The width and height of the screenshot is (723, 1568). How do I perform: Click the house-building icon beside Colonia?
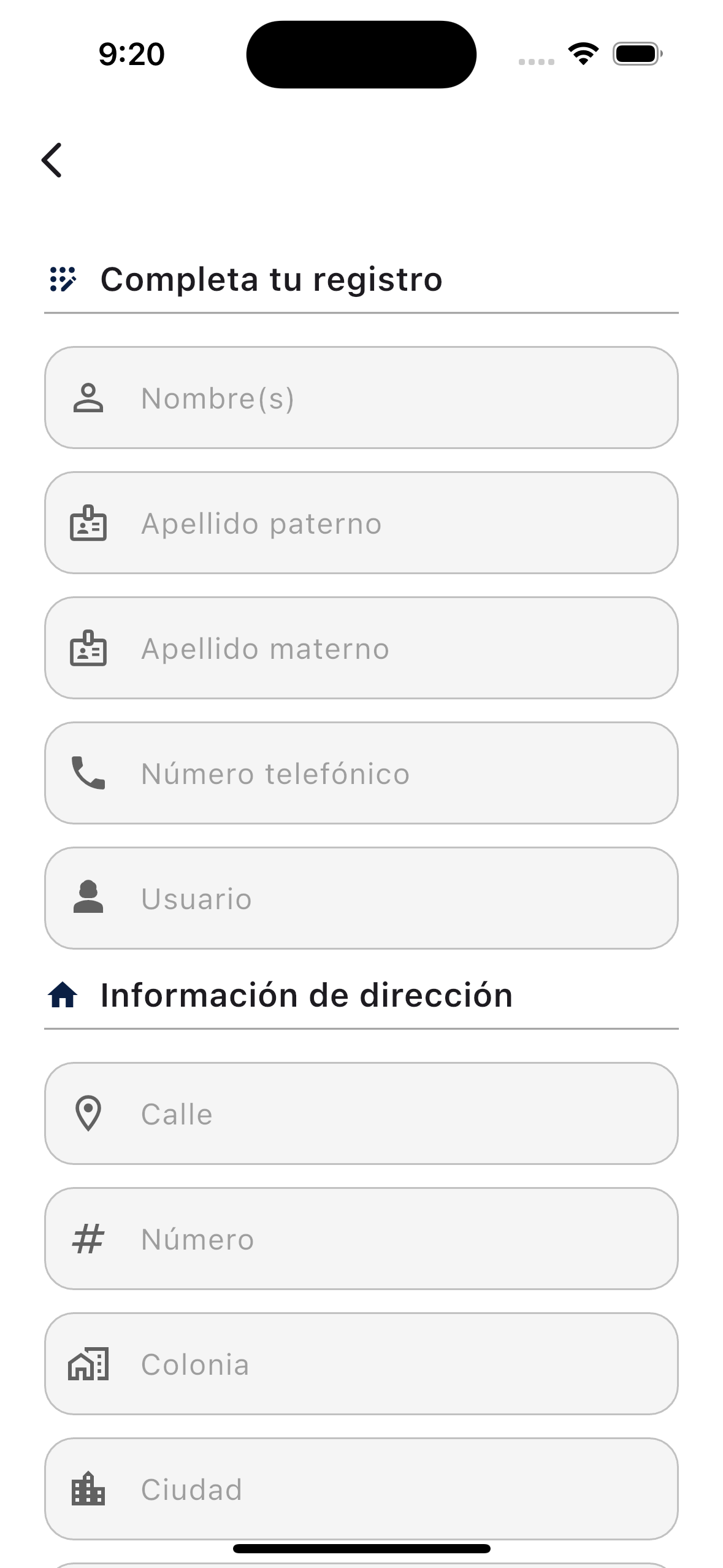click(x=88, y=1364)
